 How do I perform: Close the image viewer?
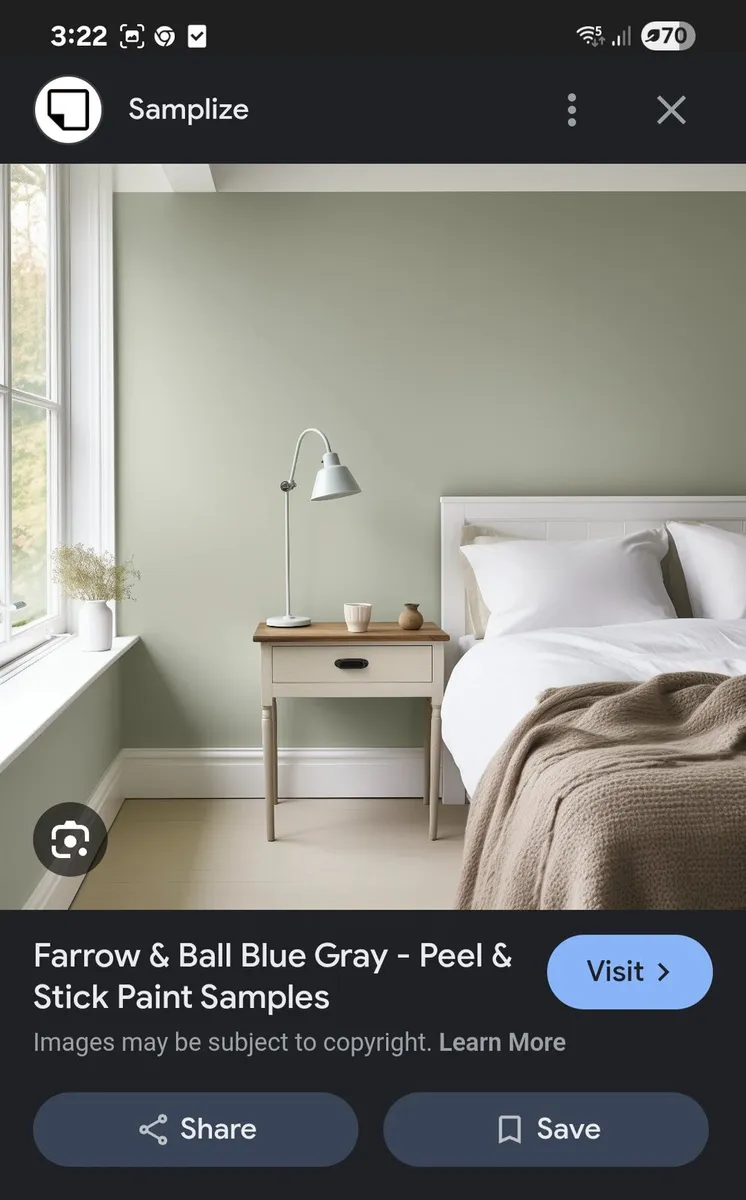(671, 110)
